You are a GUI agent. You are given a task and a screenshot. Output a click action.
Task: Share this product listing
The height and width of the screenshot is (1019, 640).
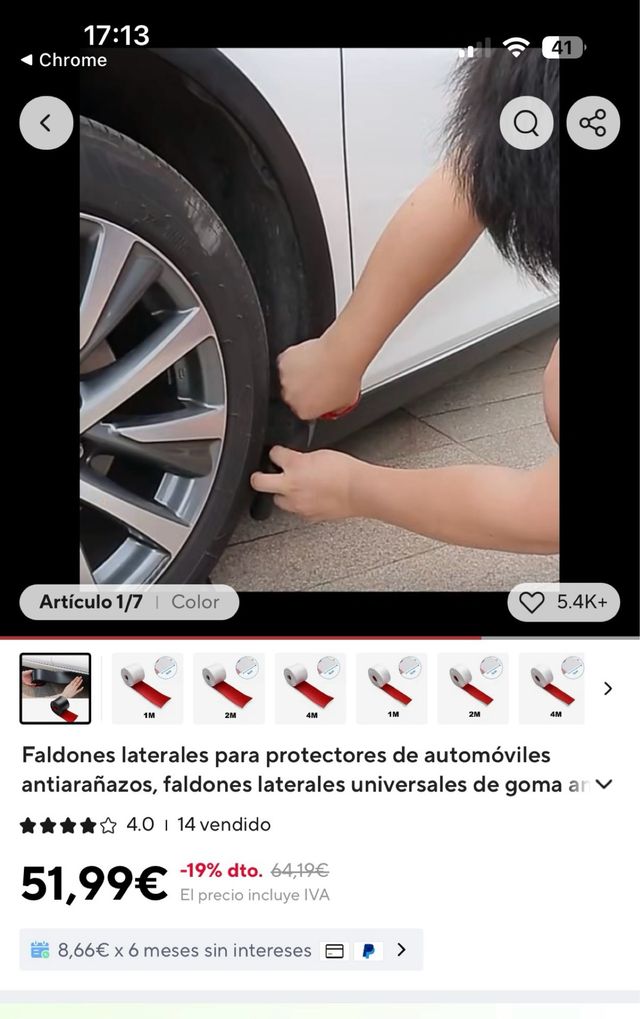(593, 123)
